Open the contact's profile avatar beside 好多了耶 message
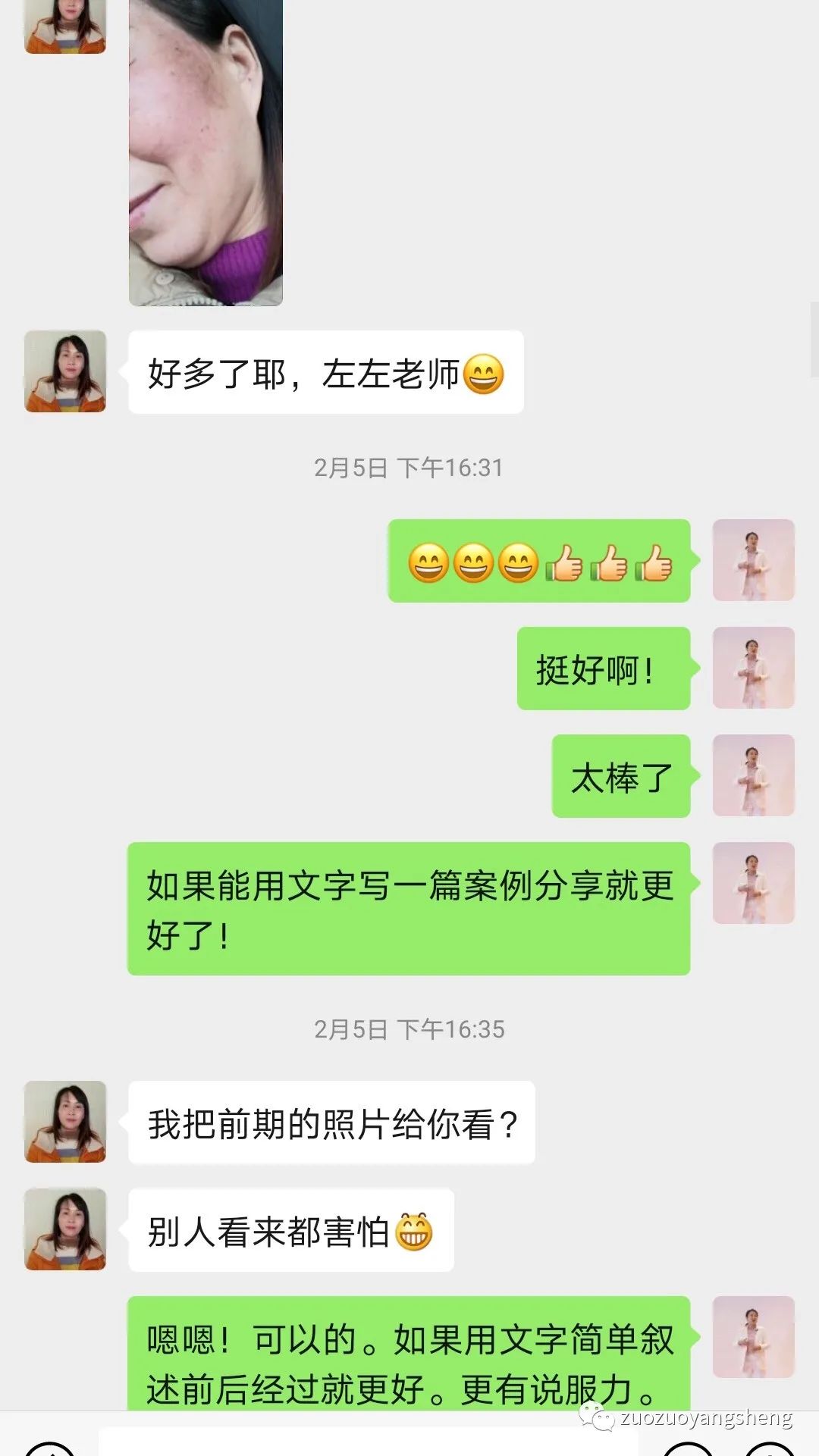Image resolution: width=819 pixels, height=1456 pixels. pos(64,371)
